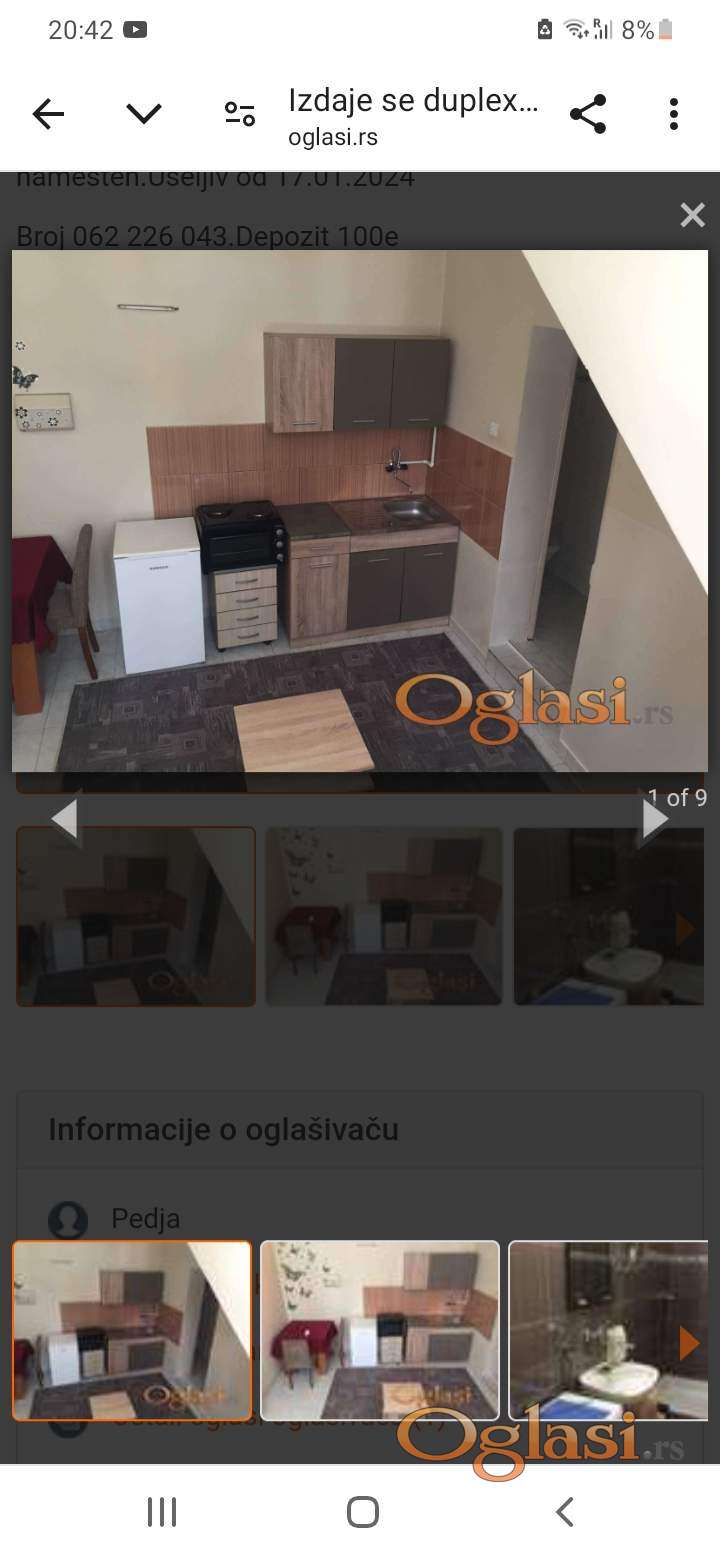Select the butterfly wall kitchen thumbnail in the bottom strip

[x=380, y=1330]
